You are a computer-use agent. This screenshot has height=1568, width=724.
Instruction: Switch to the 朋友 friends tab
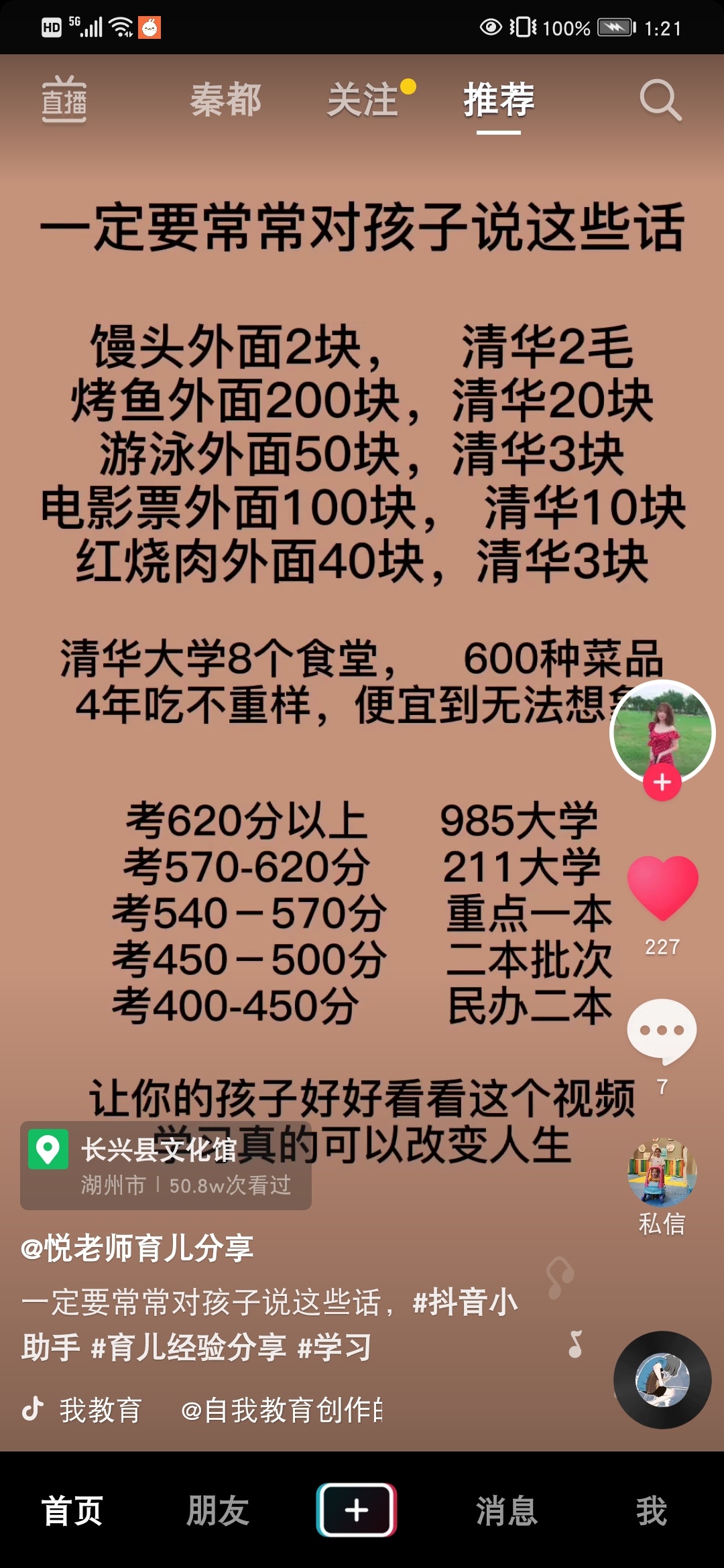pyautogui.click(x=218, y=1510)
